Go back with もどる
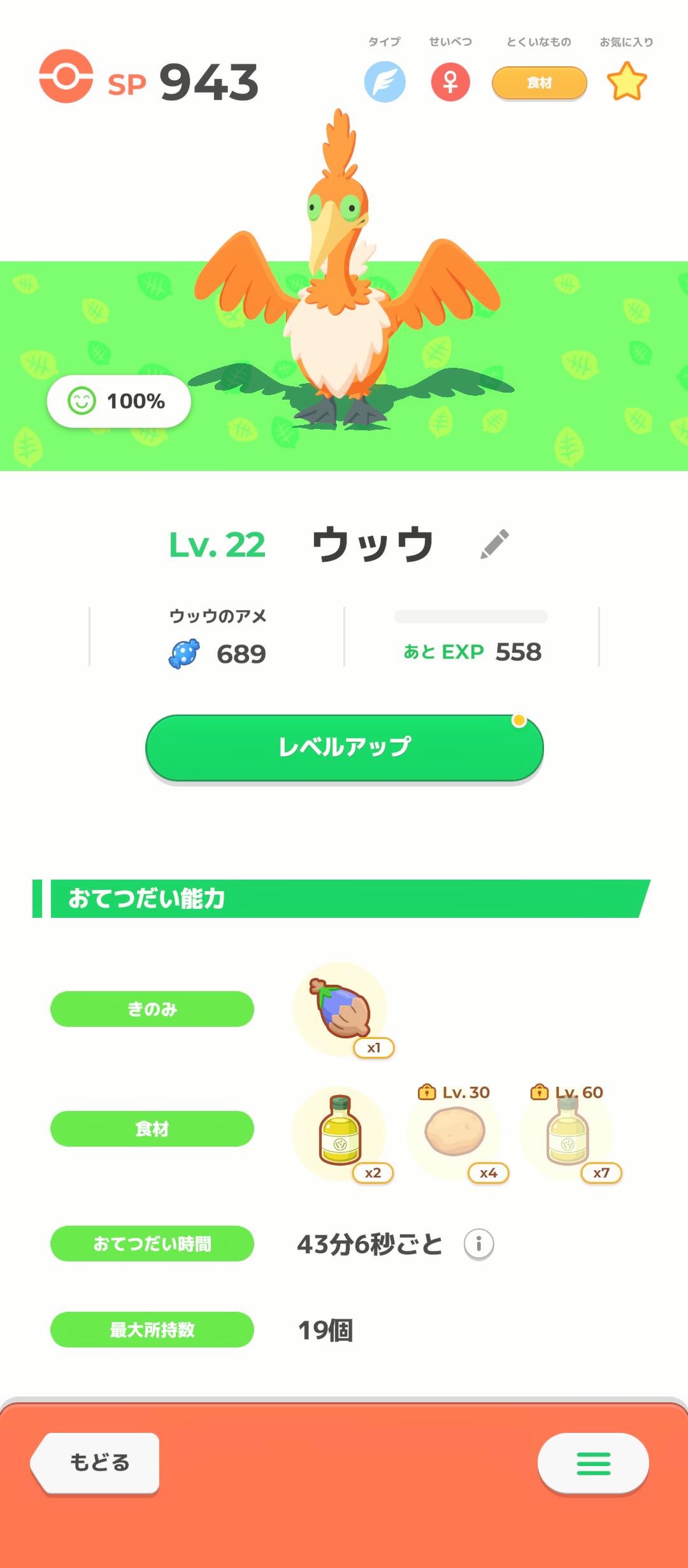 [x=96, y=1463]
